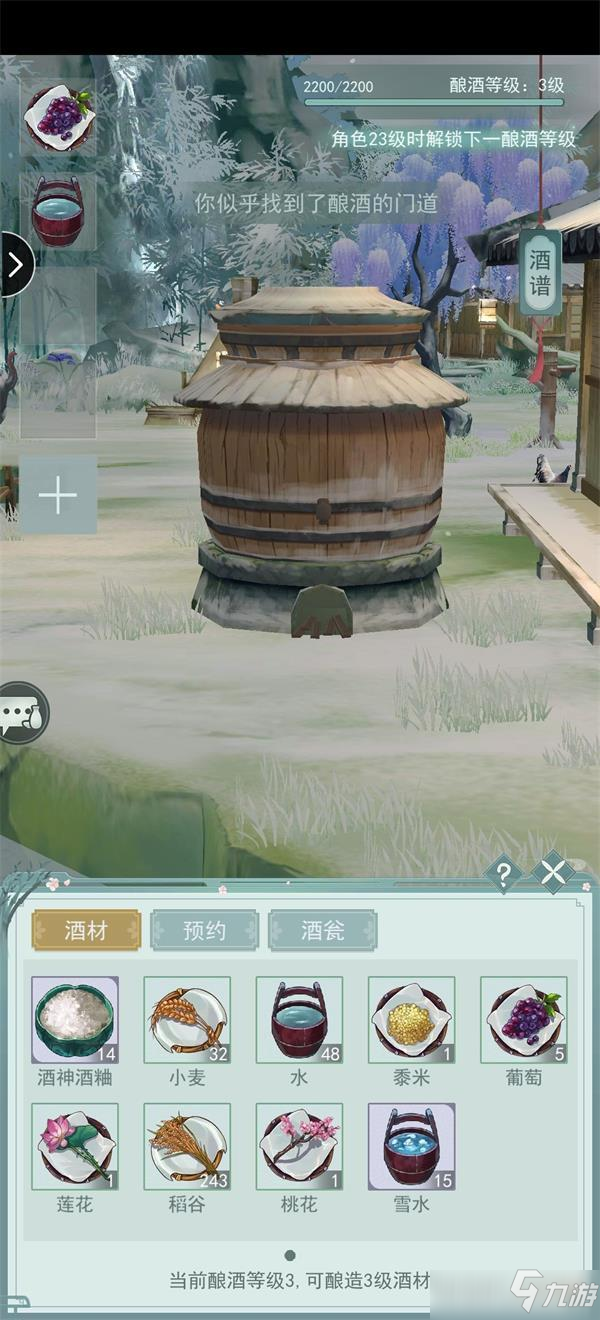
Task: Close the brewing materials panel
Action: (x=552, y=873)
